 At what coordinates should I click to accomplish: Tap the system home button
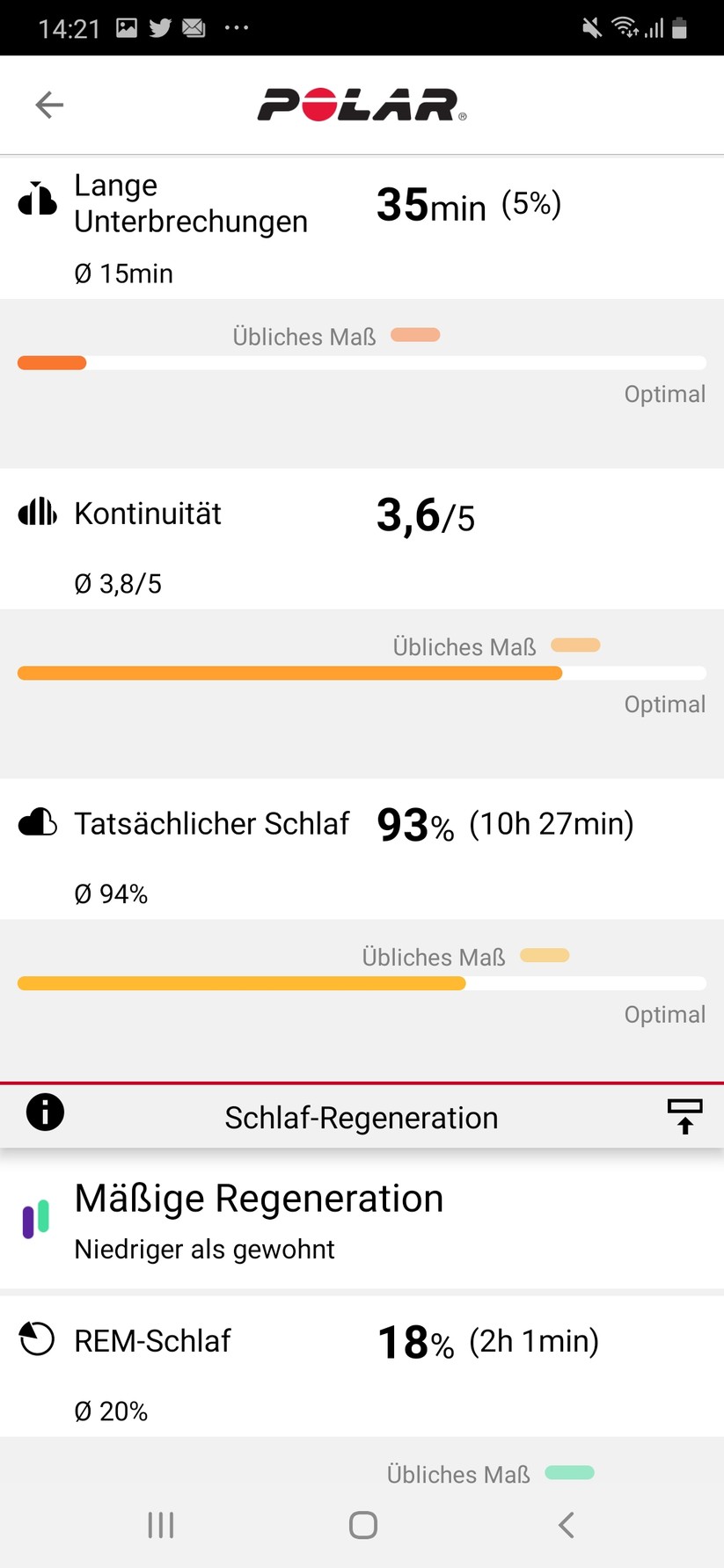362,1524
